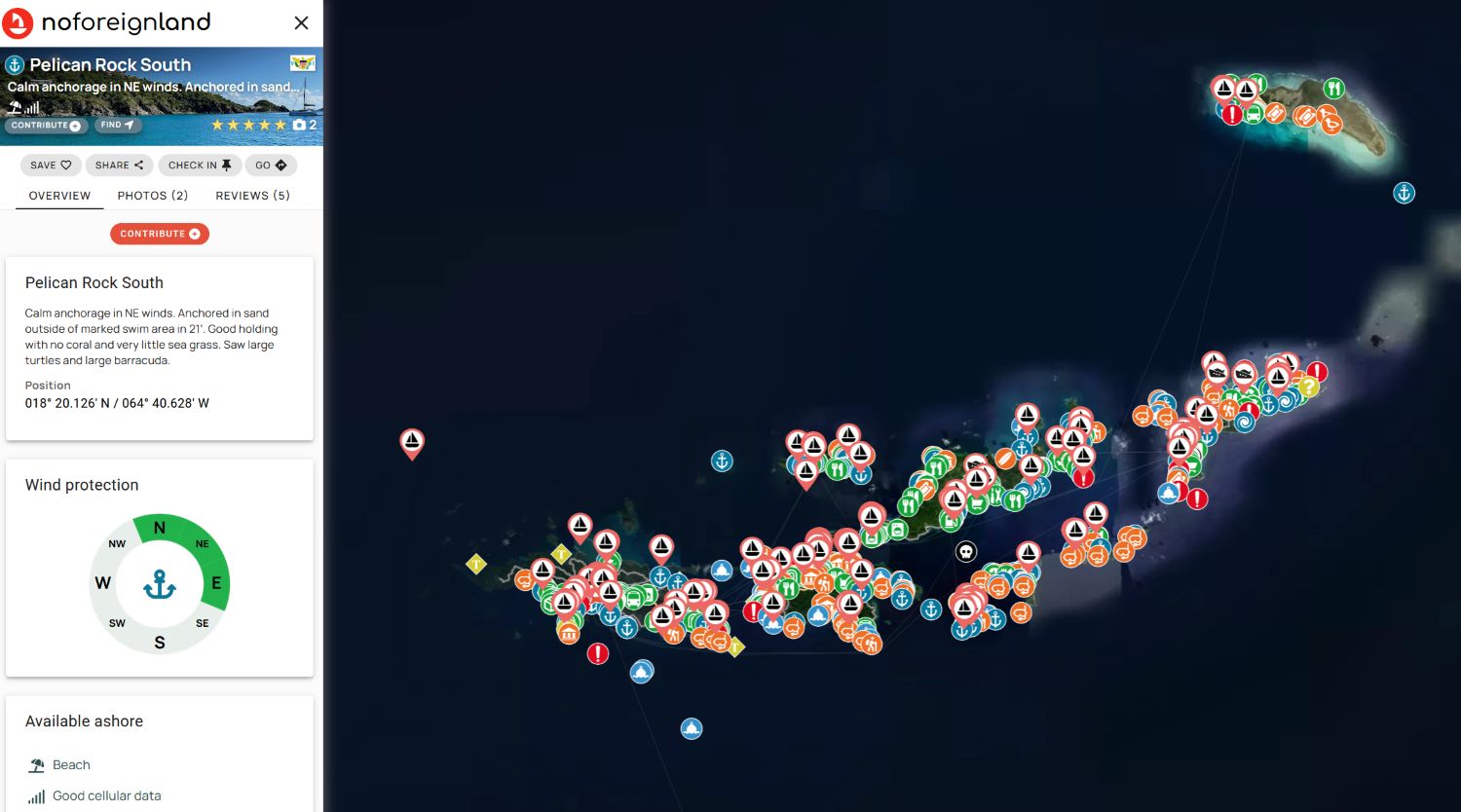The height and width of the screenshot is (812, 1461).
Task: Open the skull marker on the map
Action: click(x=965, y=552)
